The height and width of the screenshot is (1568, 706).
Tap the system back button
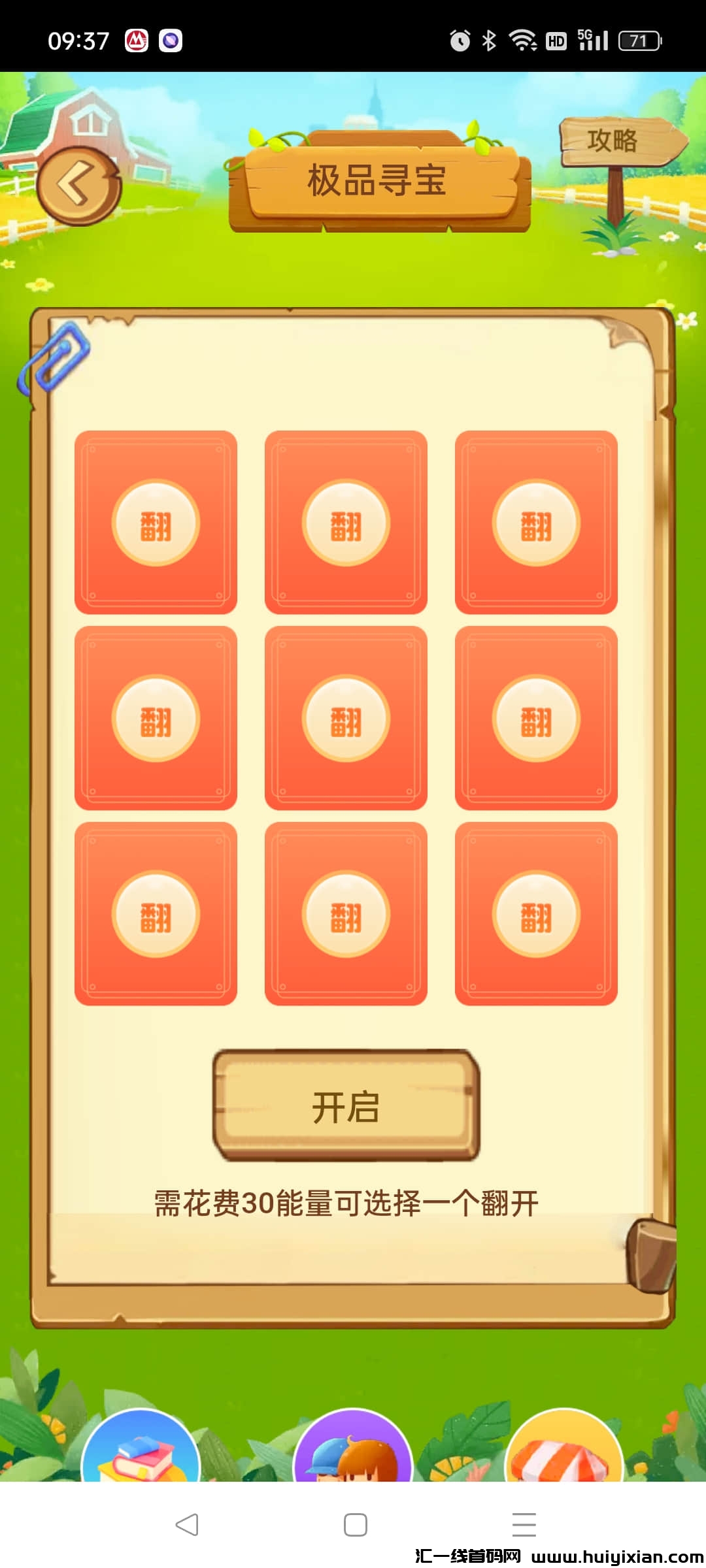coord(187,1525)
